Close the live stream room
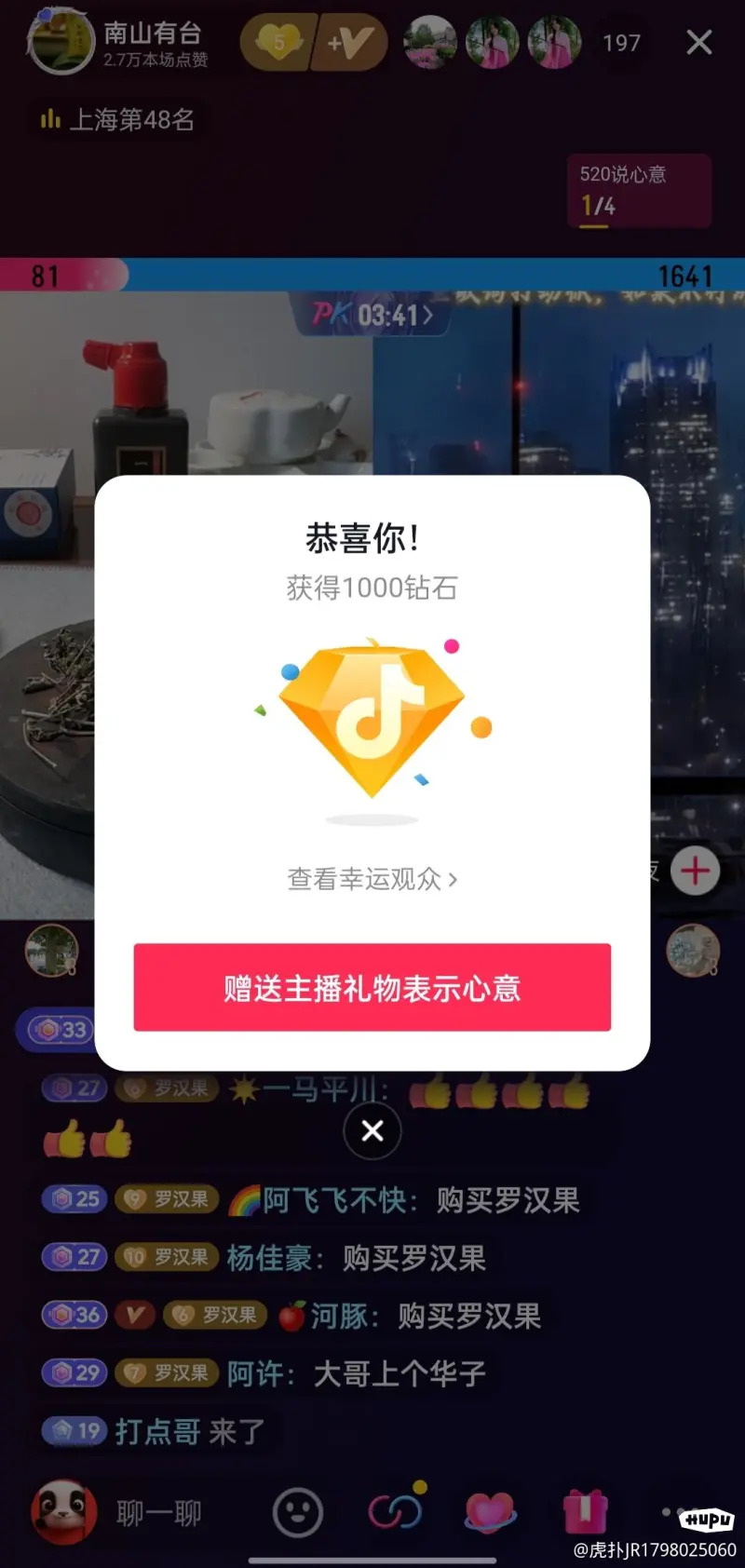 [x=698, y=43]
